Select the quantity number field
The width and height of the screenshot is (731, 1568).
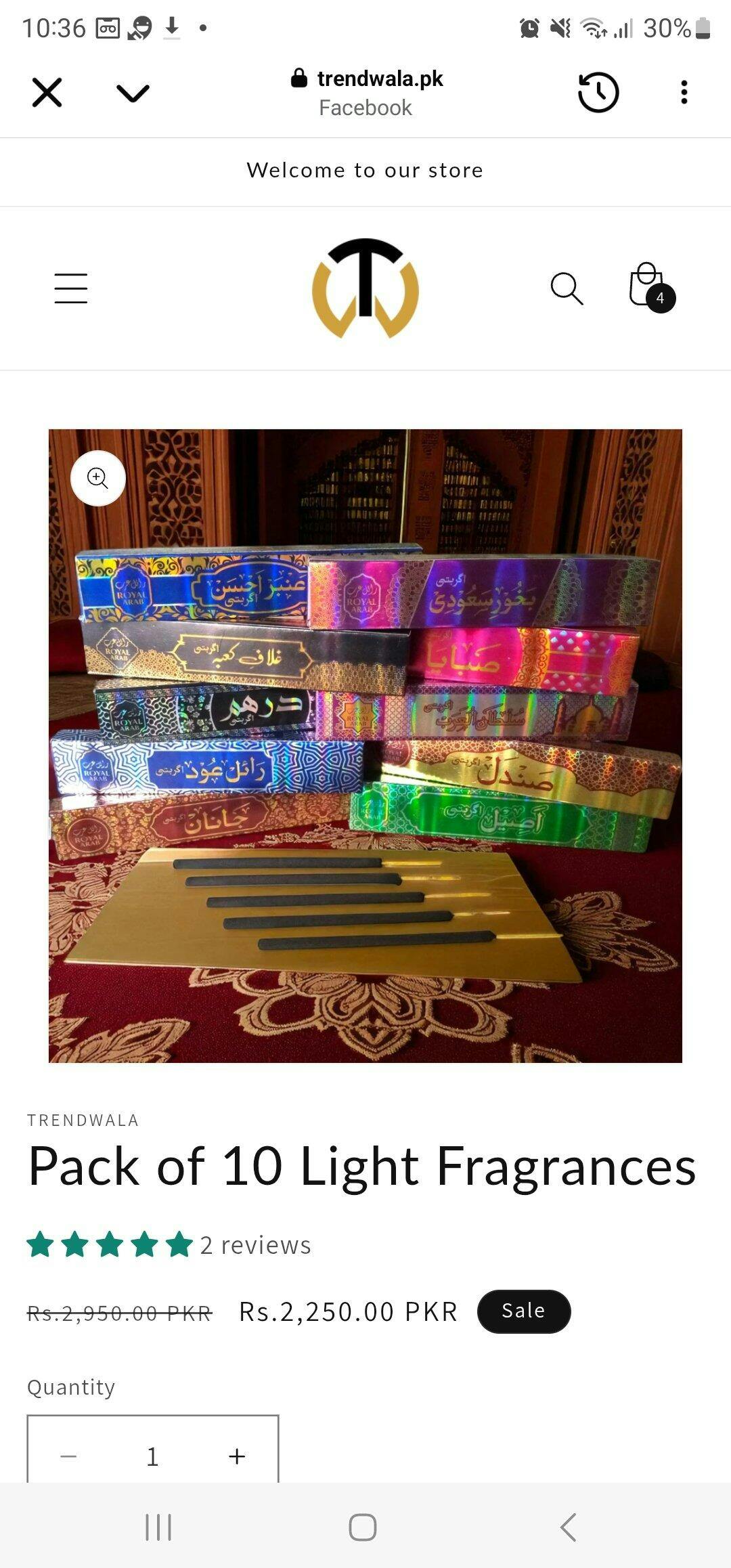[153, 1456]
